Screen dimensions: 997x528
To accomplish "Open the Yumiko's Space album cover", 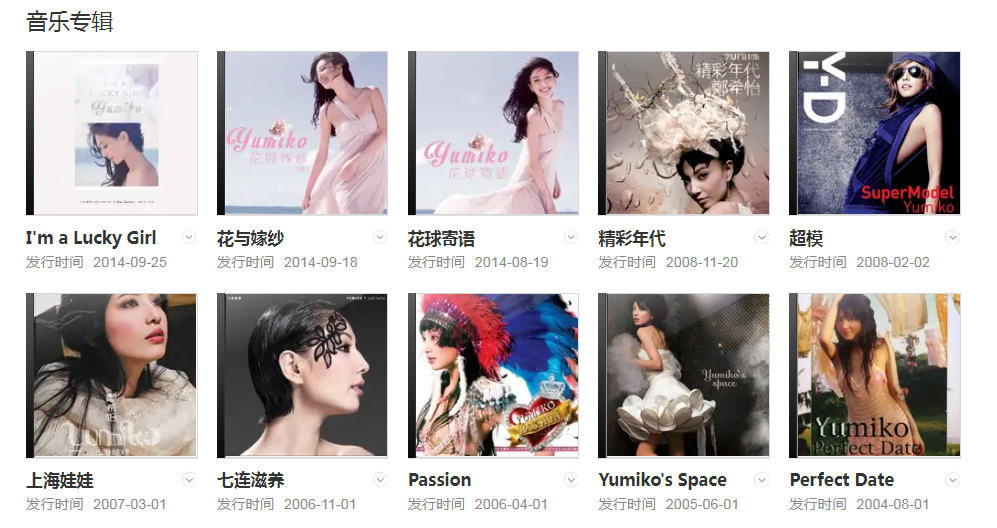I will pos(685,375).
